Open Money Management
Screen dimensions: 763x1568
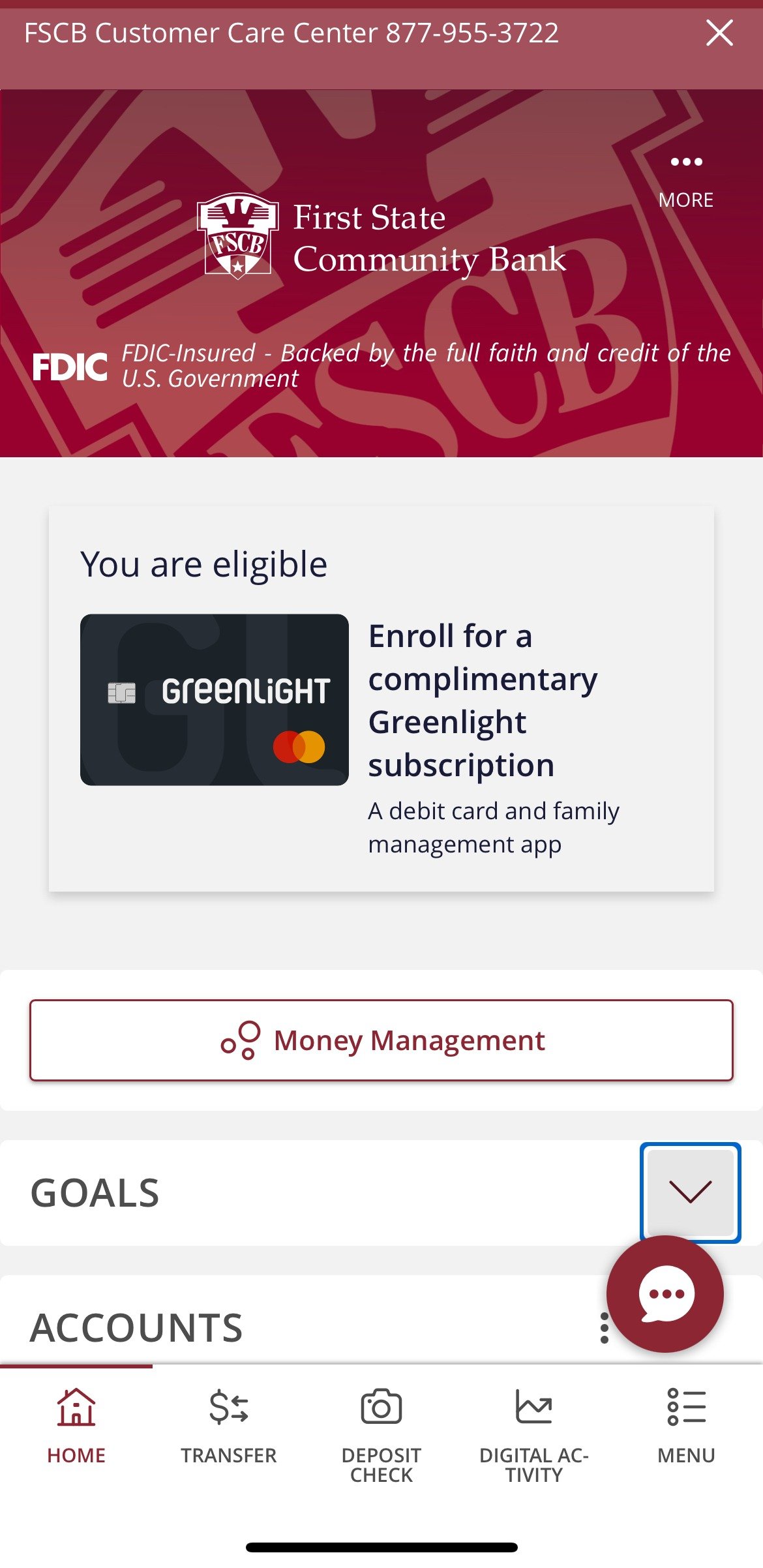[381, 1040]
